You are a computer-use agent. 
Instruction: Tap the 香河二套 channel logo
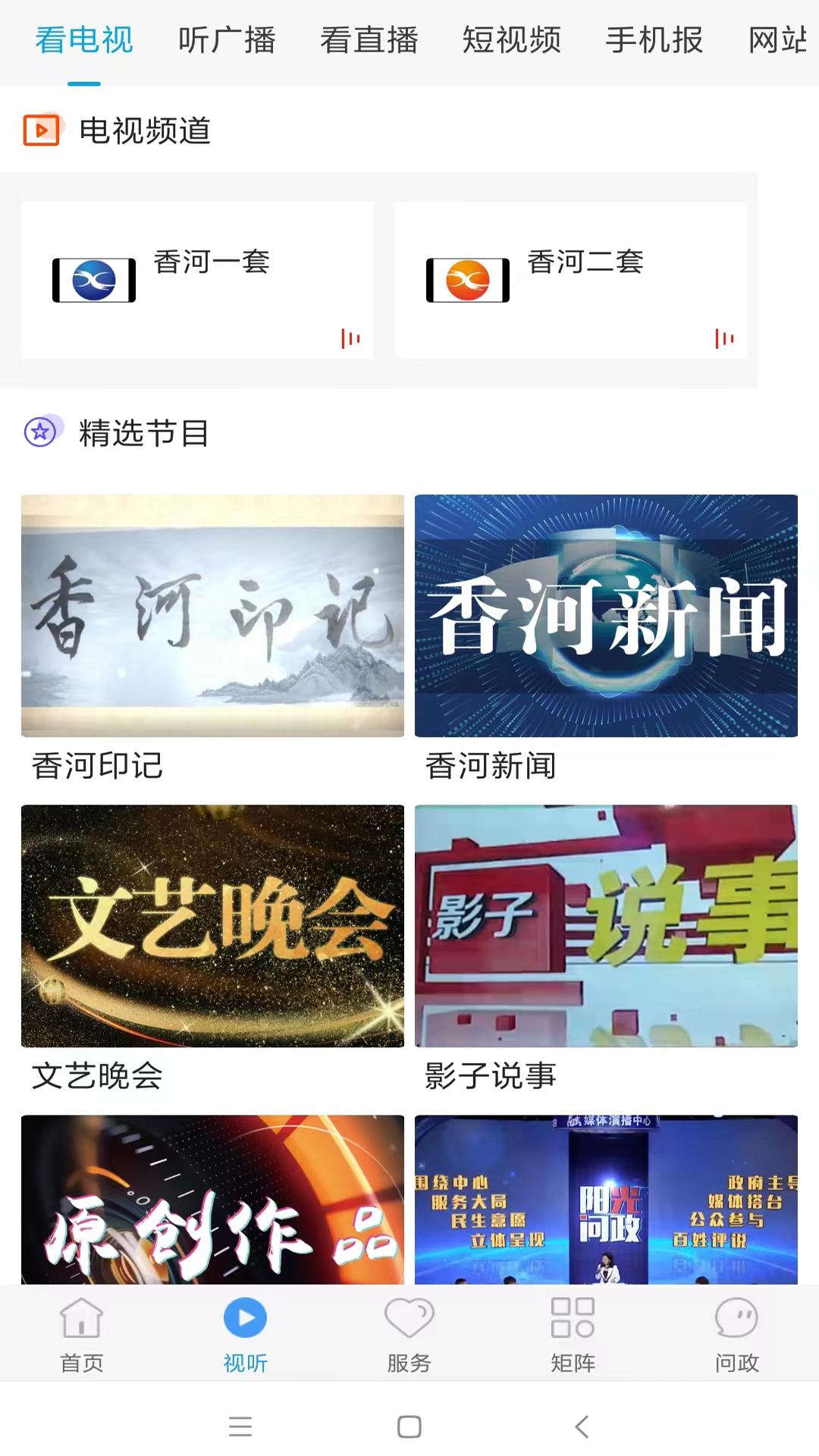click(467, 278)
